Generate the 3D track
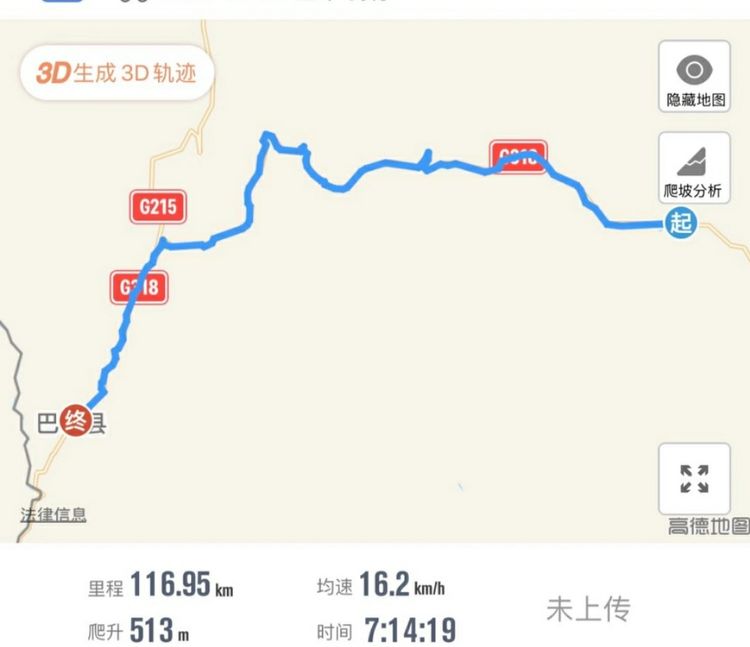This screenshot has height=647, width=750. click(116, 73)
